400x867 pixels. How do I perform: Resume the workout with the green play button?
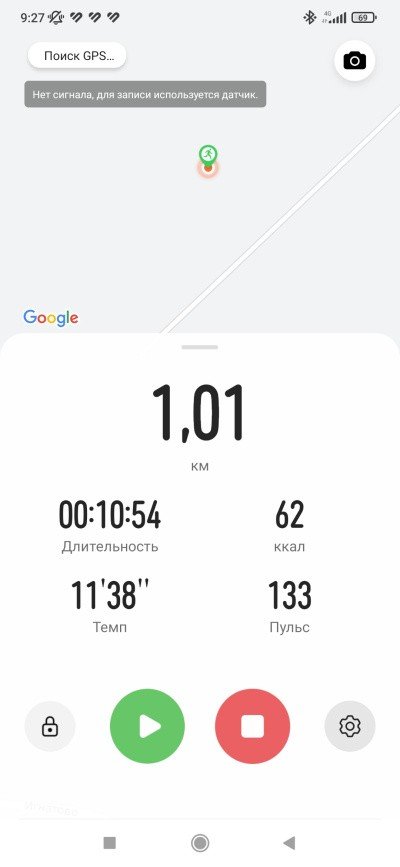pyautogui.click(x=148, y=726)
